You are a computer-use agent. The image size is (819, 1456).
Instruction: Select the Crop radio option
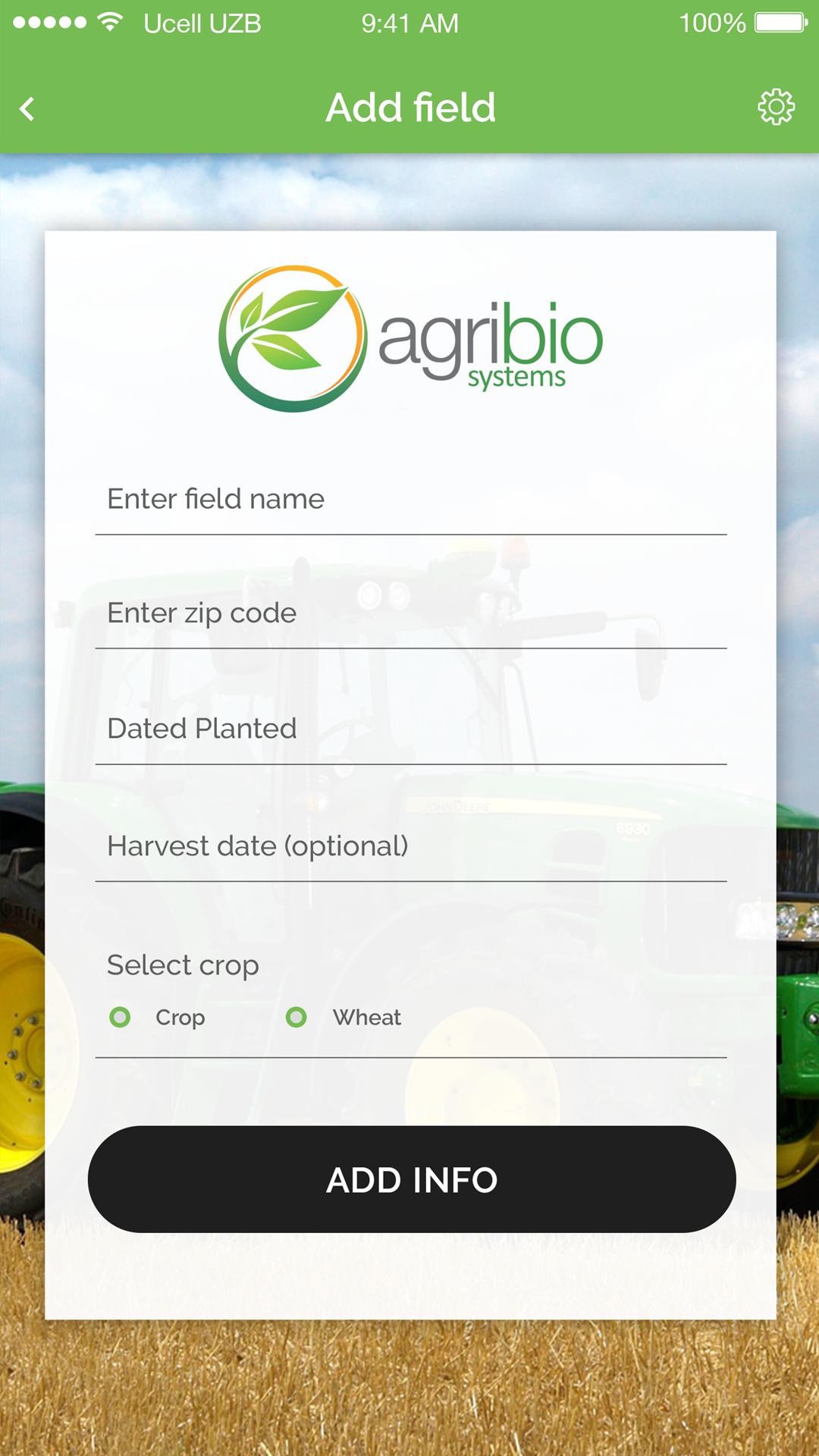[x=121, y=1017]
